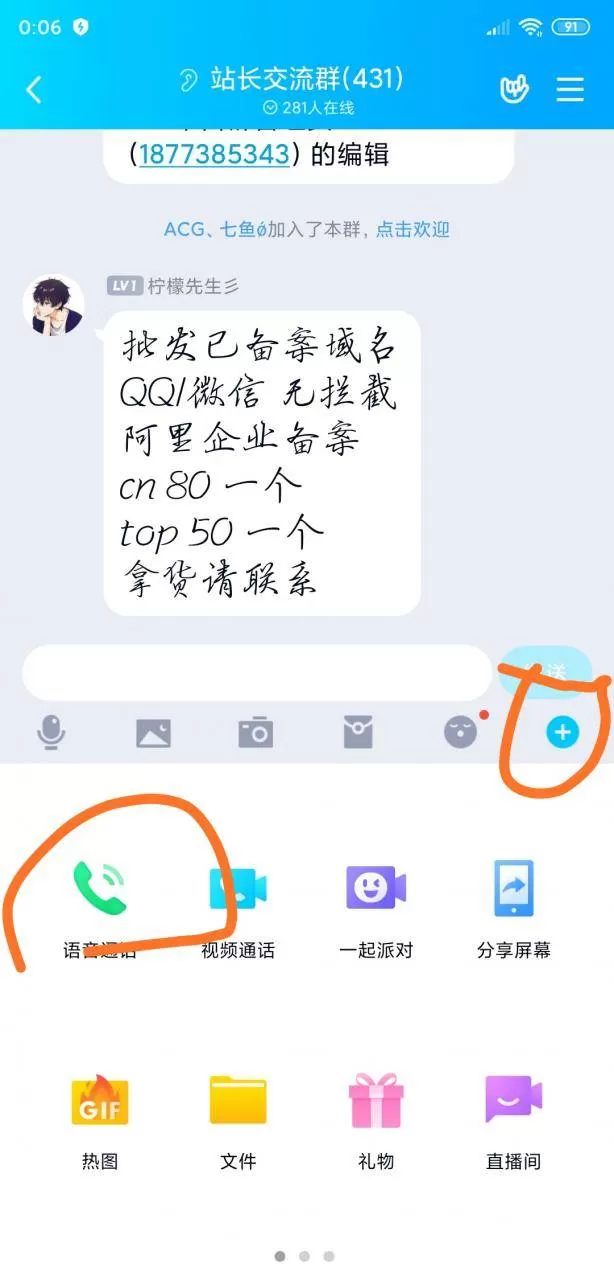
Task: Start 语音通话 voice call
Action: click(x=100, y=906)
